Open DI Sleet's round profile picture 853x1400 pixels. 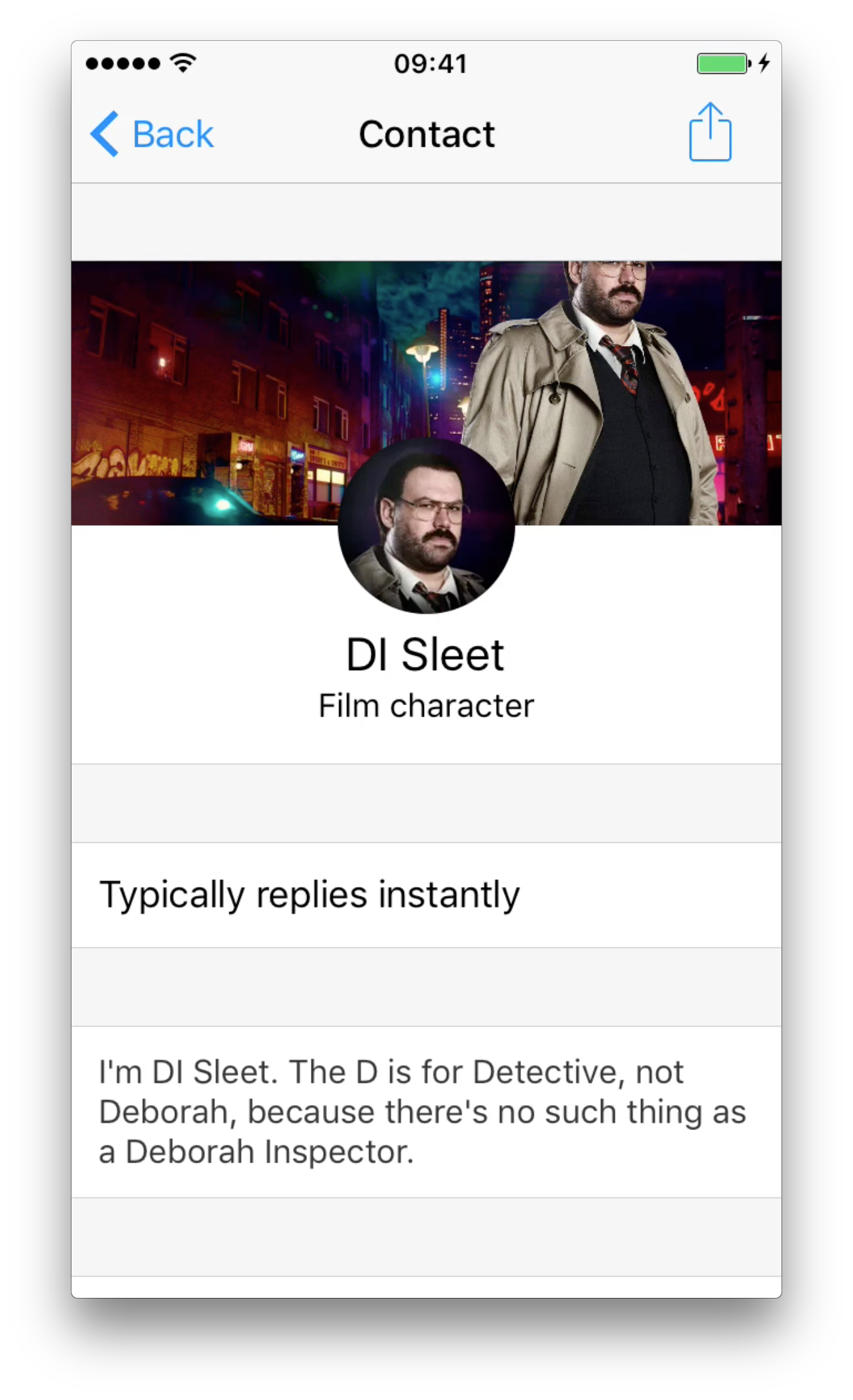click(426, 526)
